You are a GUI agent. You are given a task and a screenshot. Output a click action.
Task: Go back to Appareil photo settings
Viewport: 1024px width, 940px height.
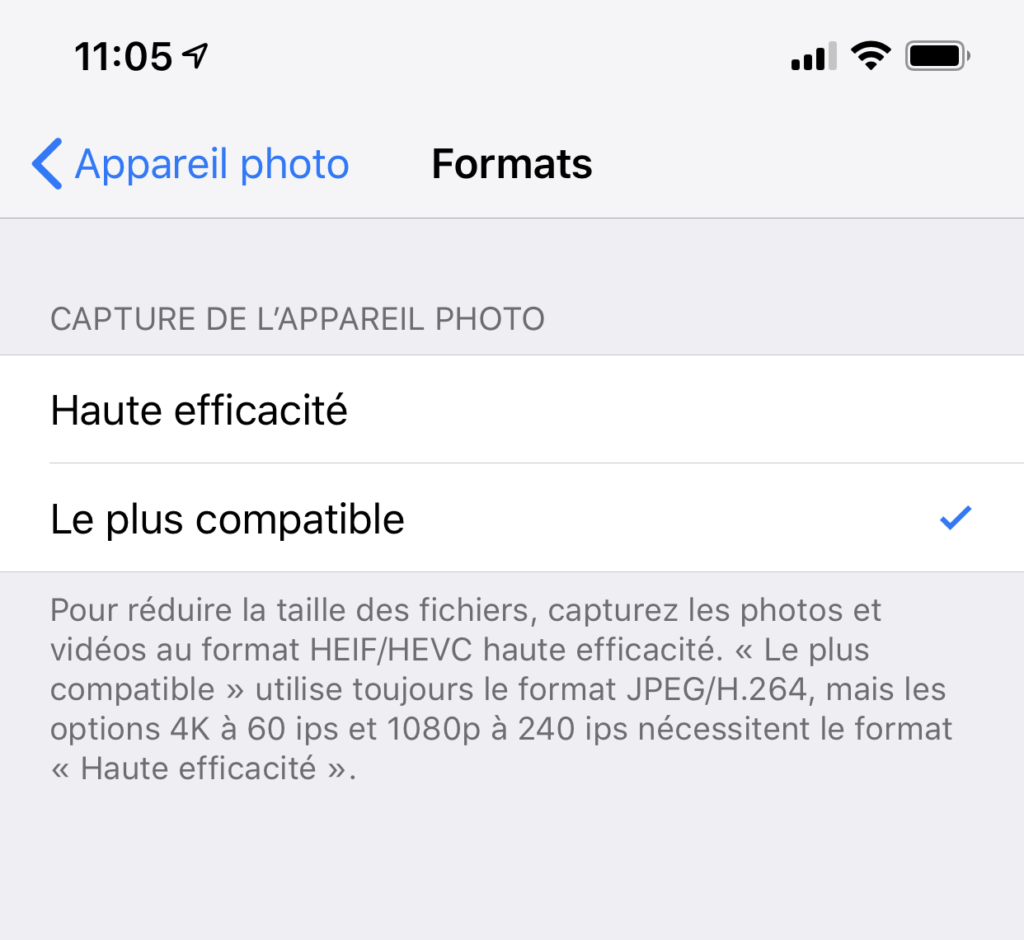[190, 164]
